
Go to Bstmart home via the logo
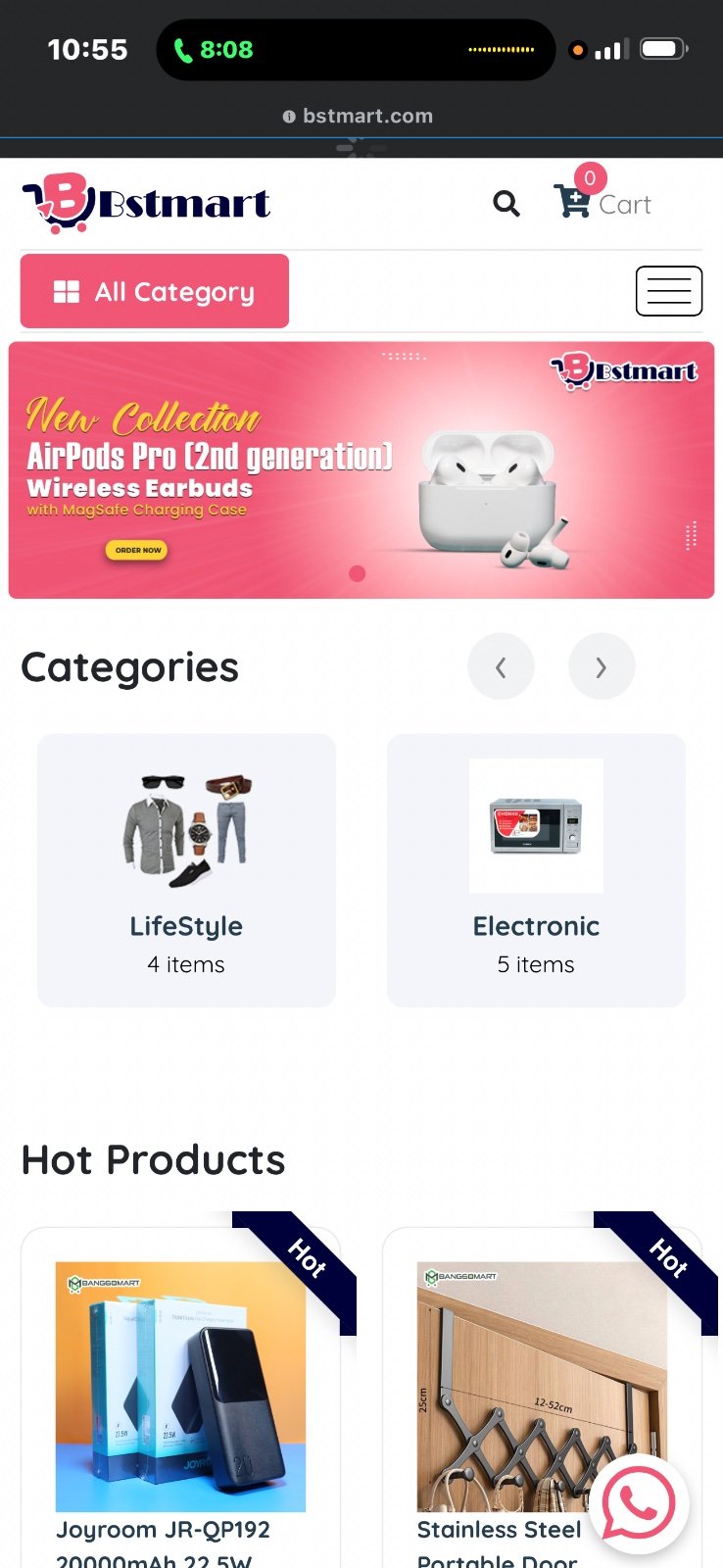(146, 203)
